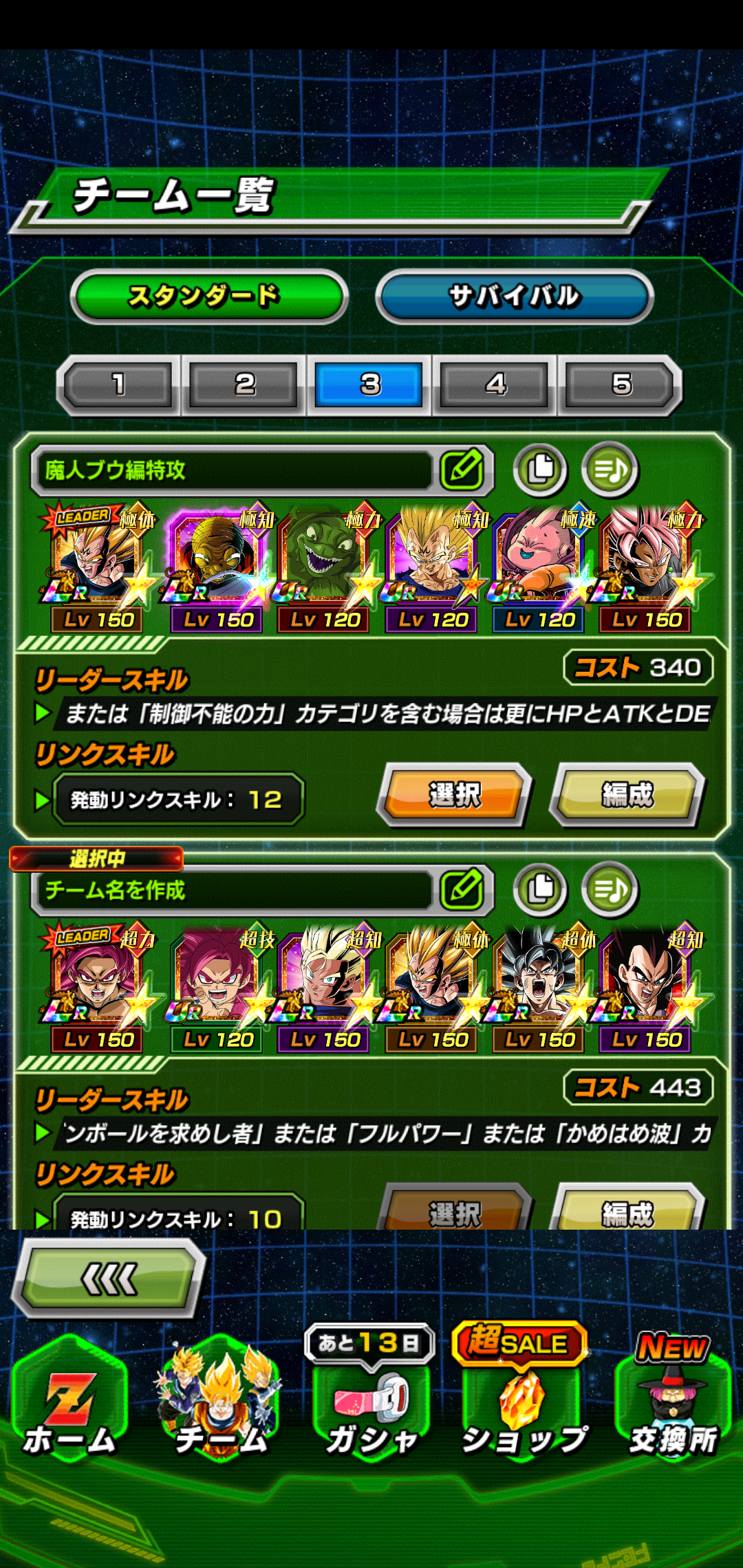Switch to the スタンダード mode tab

209,297
